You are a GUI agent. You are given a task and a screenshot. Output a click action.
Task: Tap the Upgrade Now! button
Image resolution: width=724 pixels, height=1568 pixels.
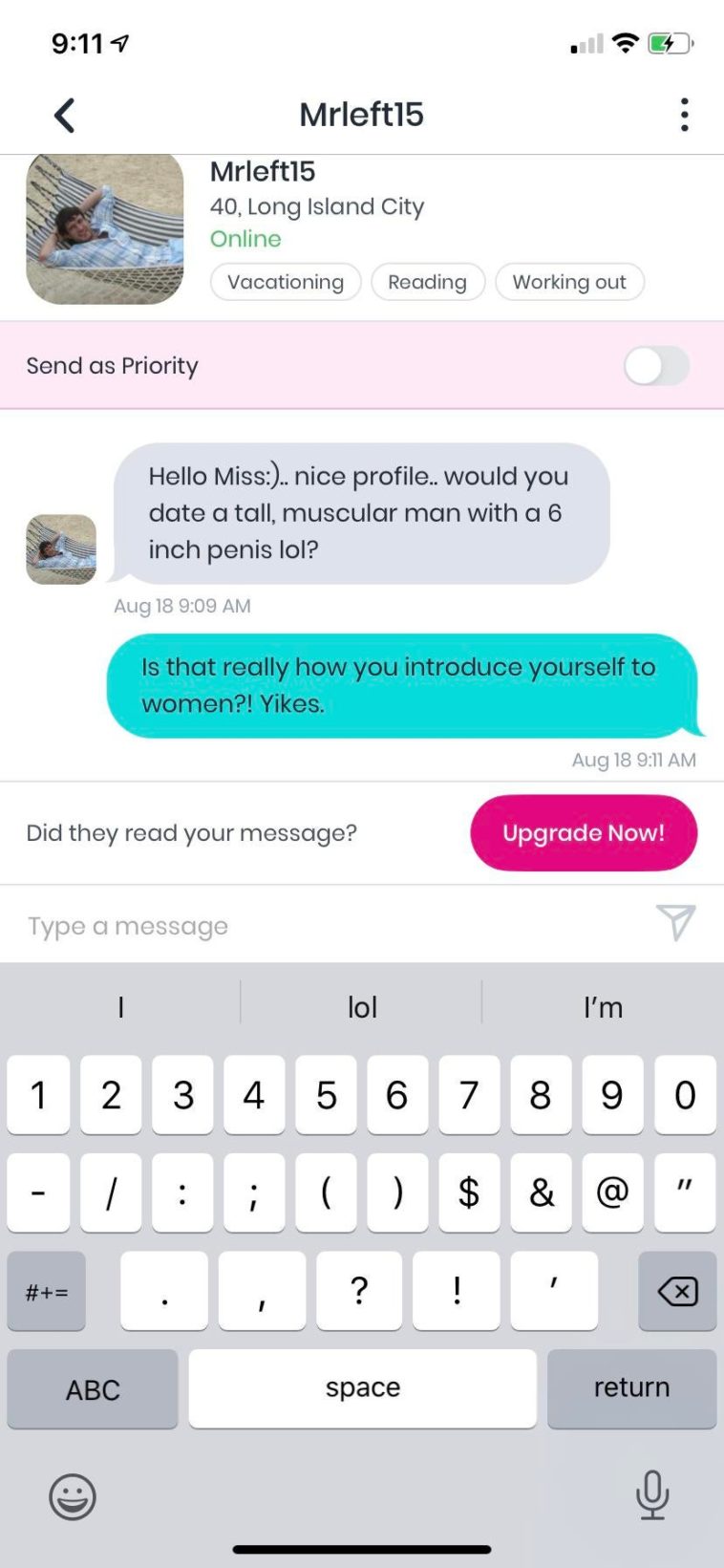point(584,832)
